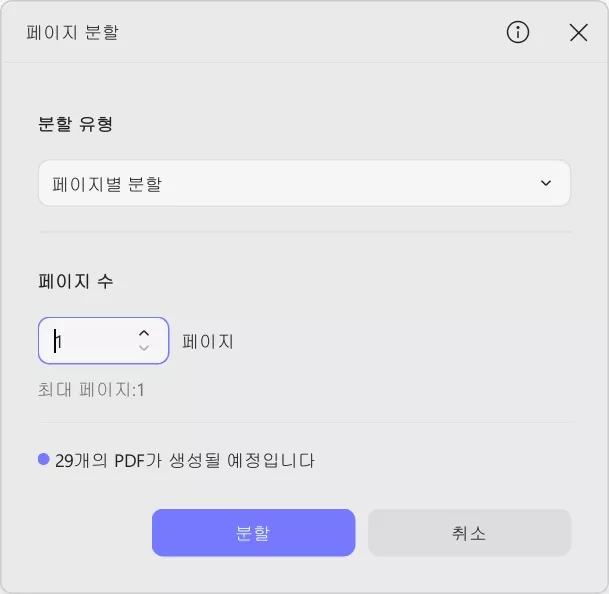Viewport: 609px width, 594px height.
Task: Increase the page count with up arrow
Action: click(144, 333)
